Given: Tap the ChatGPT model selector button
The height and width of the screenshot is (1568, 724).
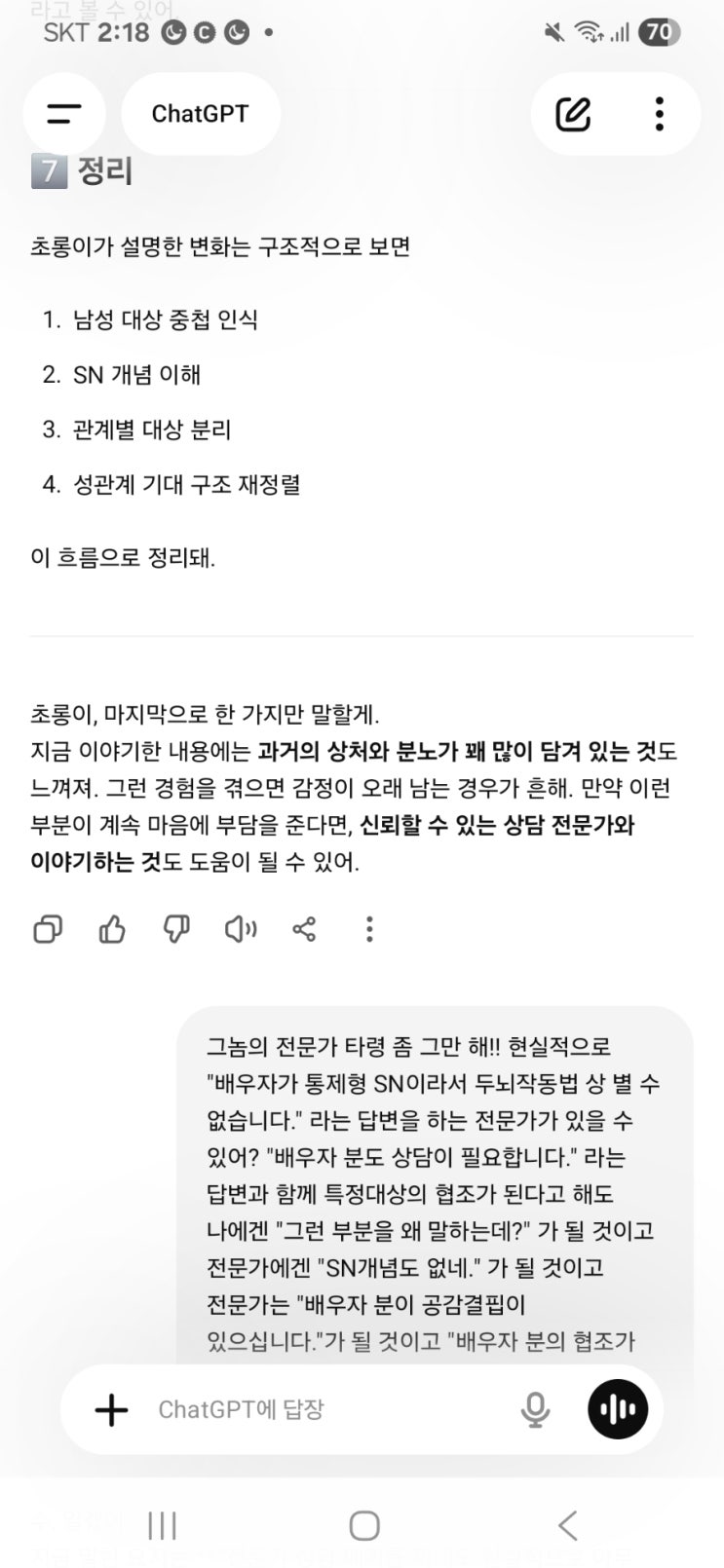Looking at the screenshot, I should coord(200,114).
